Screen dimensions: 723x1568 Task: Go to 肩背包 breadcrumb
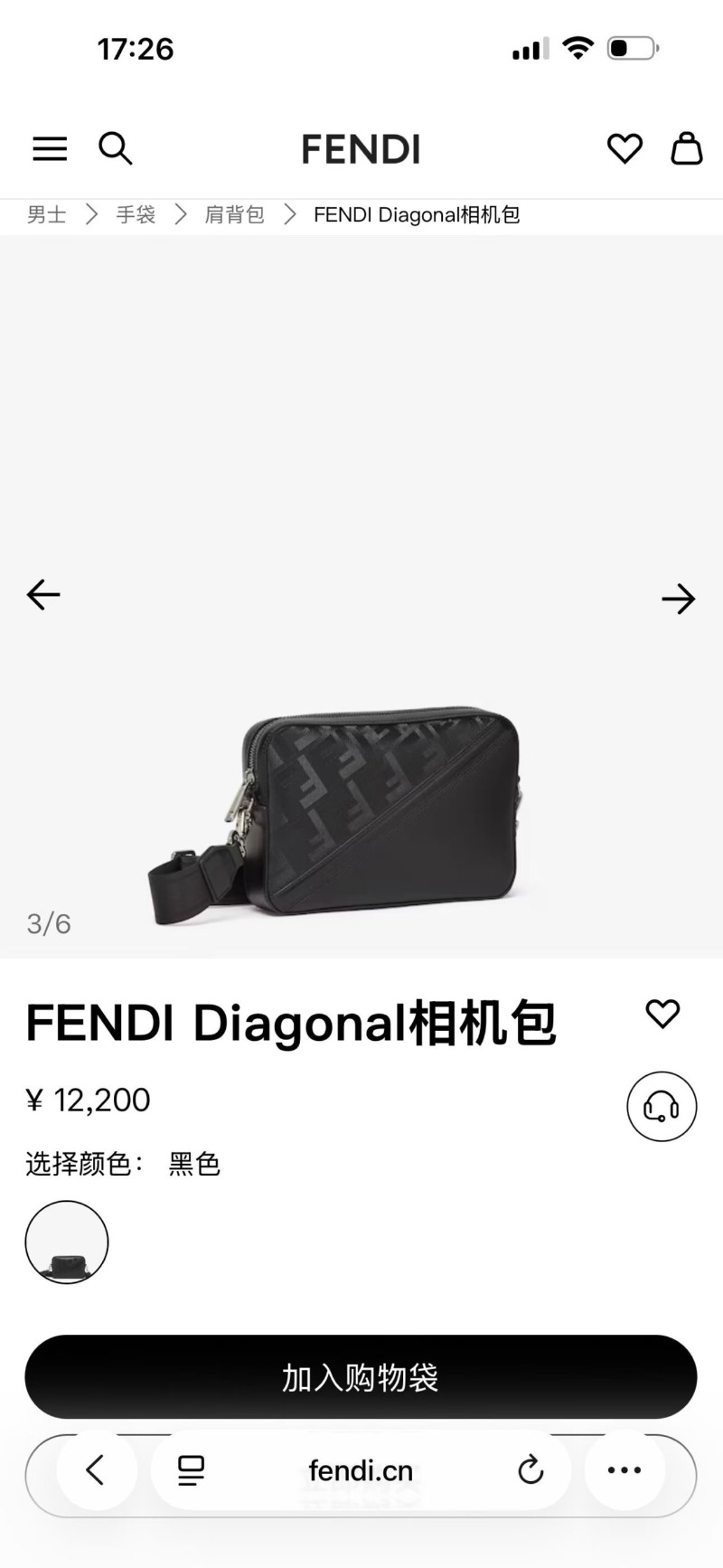click(234, 215)
